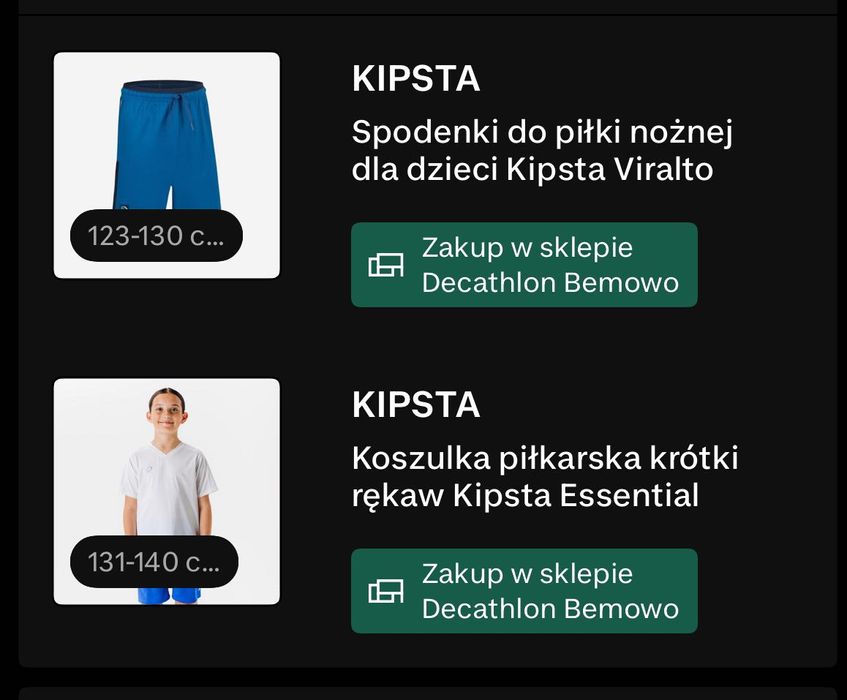Open Koszulka piłkarska krótki rękaw item details
The height and width of the screenshot is (700, 847).
[544, 476]
